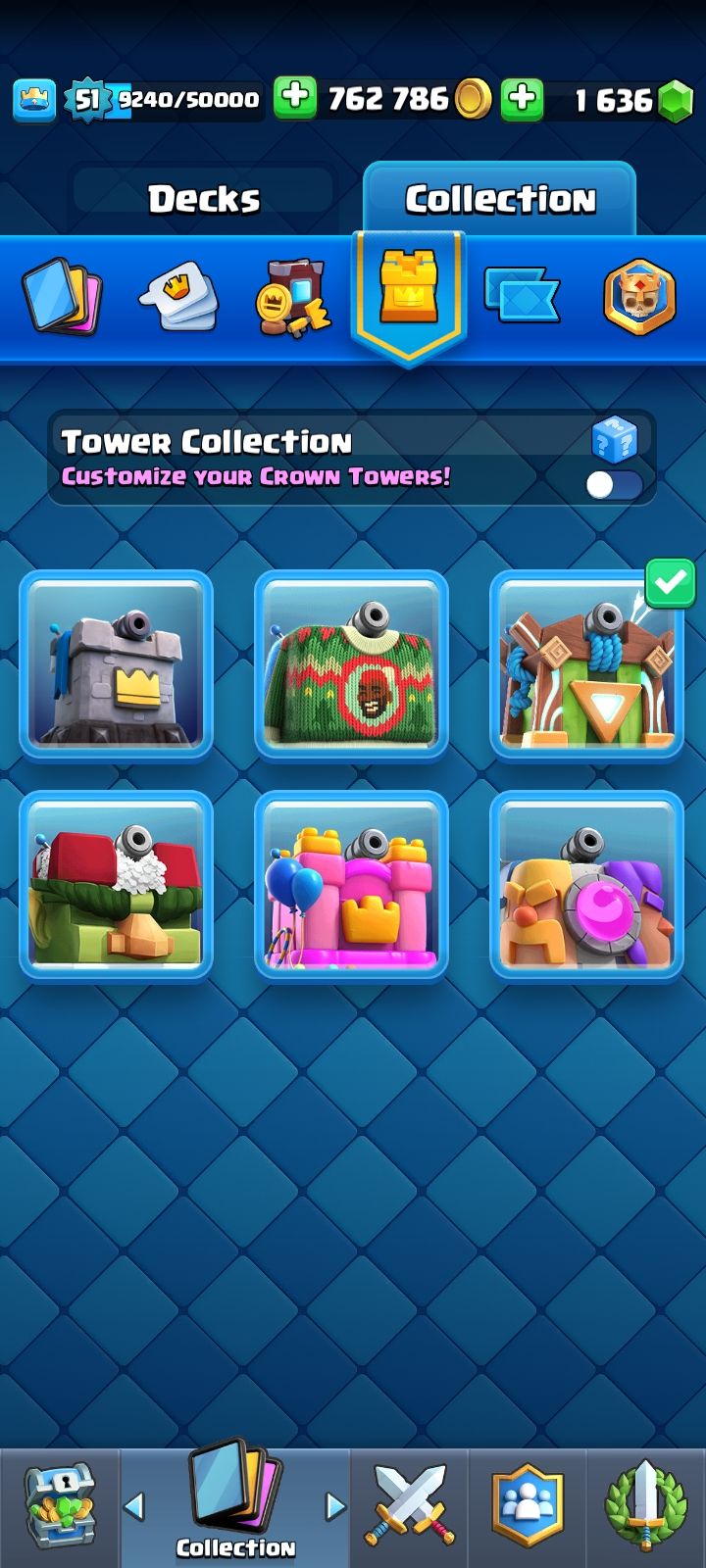Open the skull badge sub-tab
706x1568 pixels.
[639, 296]
